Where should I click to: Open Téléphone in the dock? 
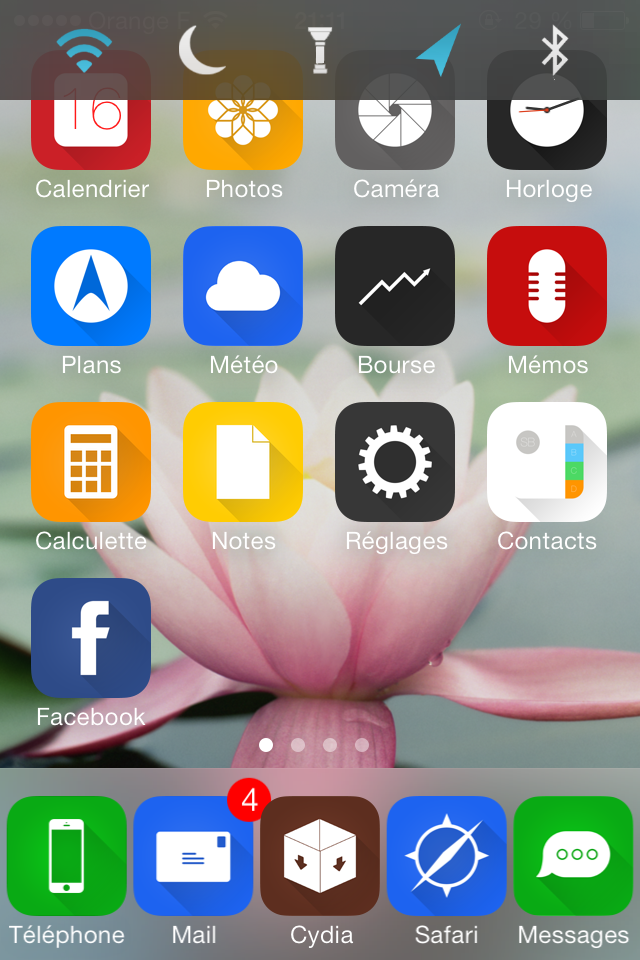67,856
